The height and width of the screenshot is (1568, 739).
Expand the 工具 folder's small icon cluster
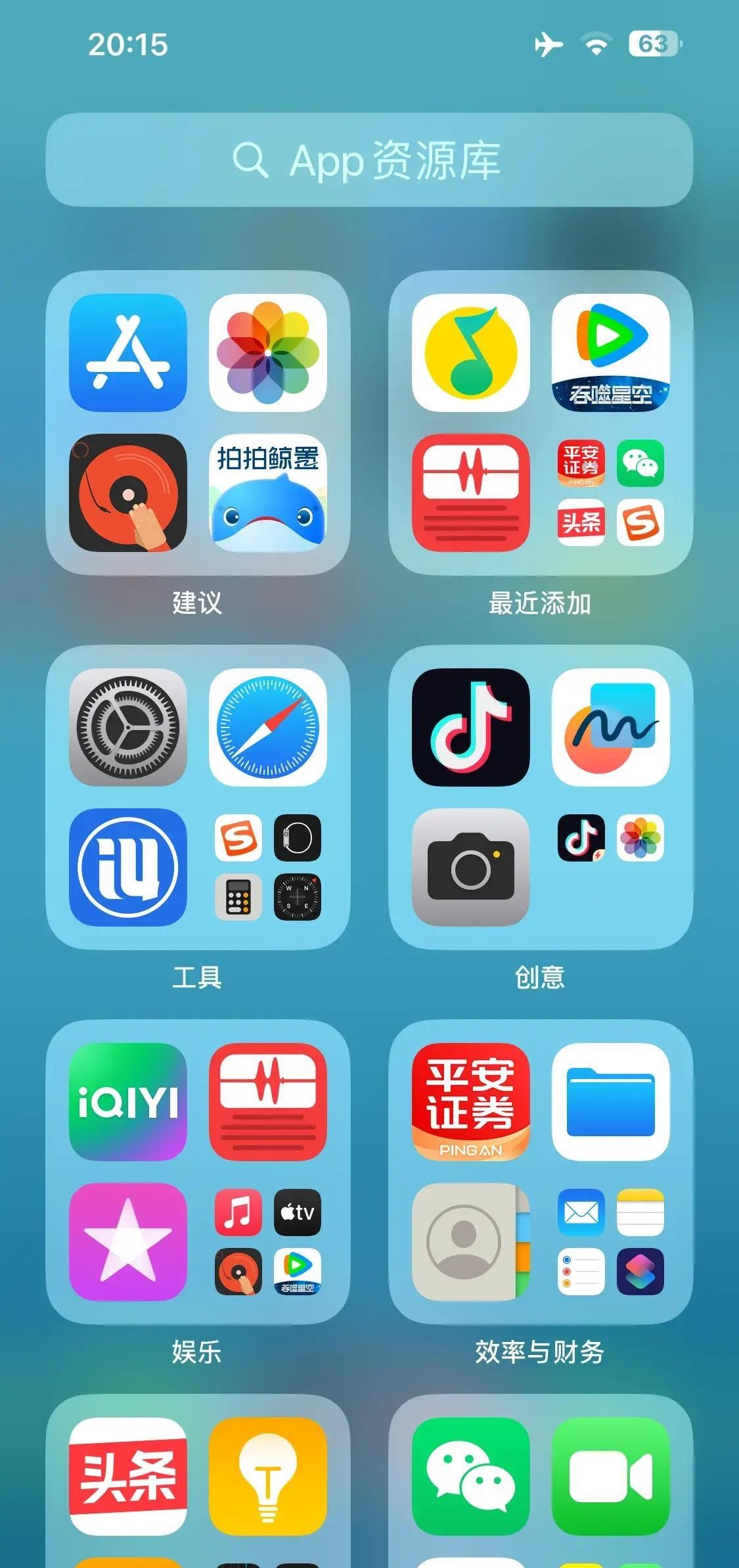click(x=268, y=867)
